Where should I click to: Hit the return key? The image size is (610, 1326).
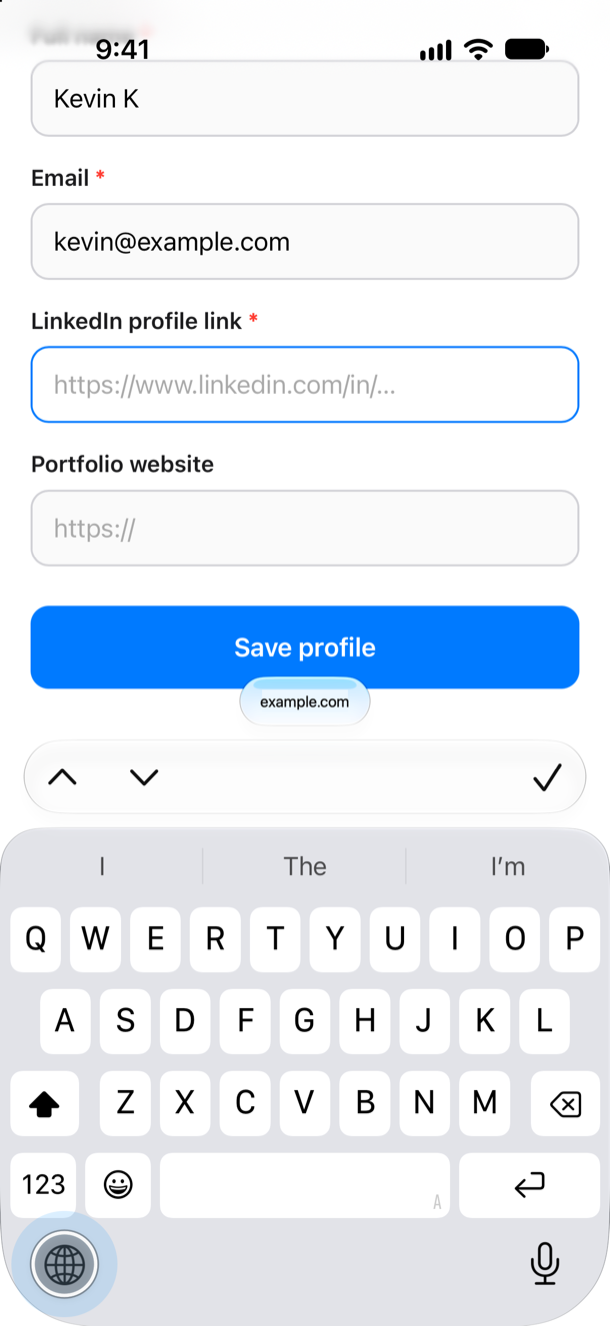(x=529, y=1185)
